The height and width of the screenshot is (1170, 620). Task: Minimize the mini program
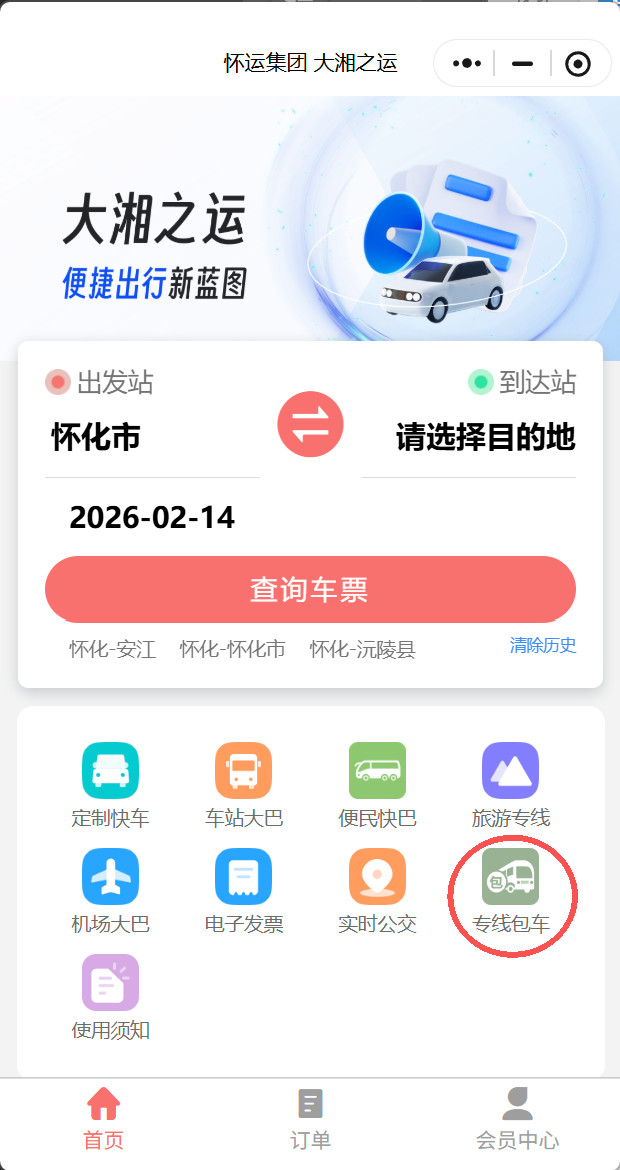point(522,64)
